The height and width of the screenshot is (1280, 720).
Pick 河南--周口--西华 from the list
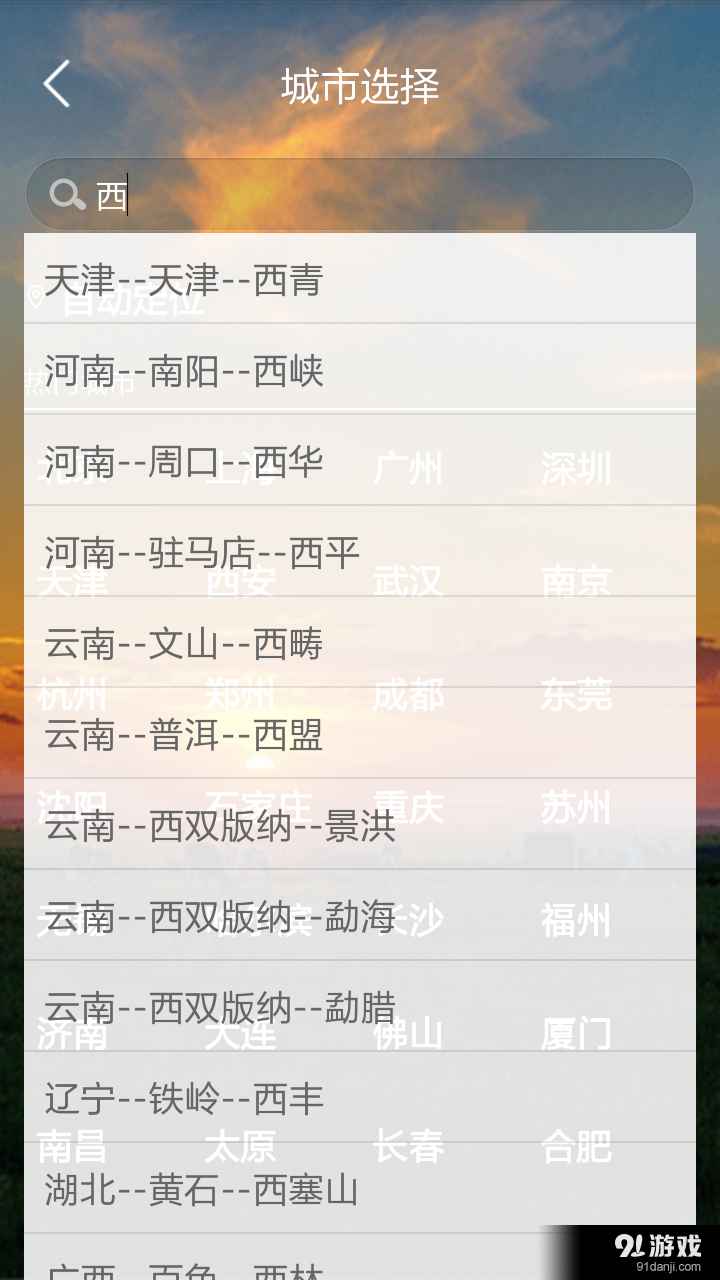tap(360, 462)
